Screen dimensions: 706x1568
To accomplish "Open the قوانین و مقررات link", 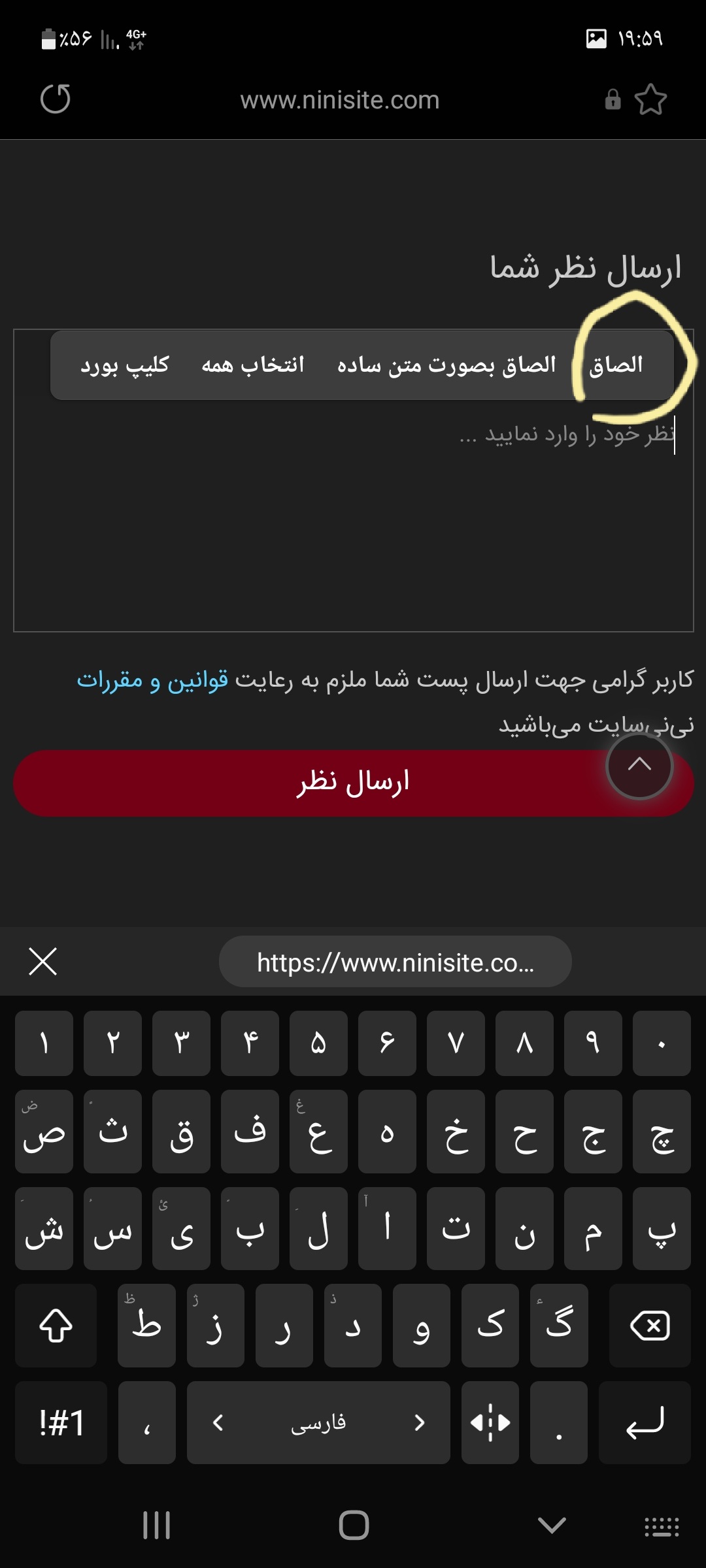I will tap(152, 680).
